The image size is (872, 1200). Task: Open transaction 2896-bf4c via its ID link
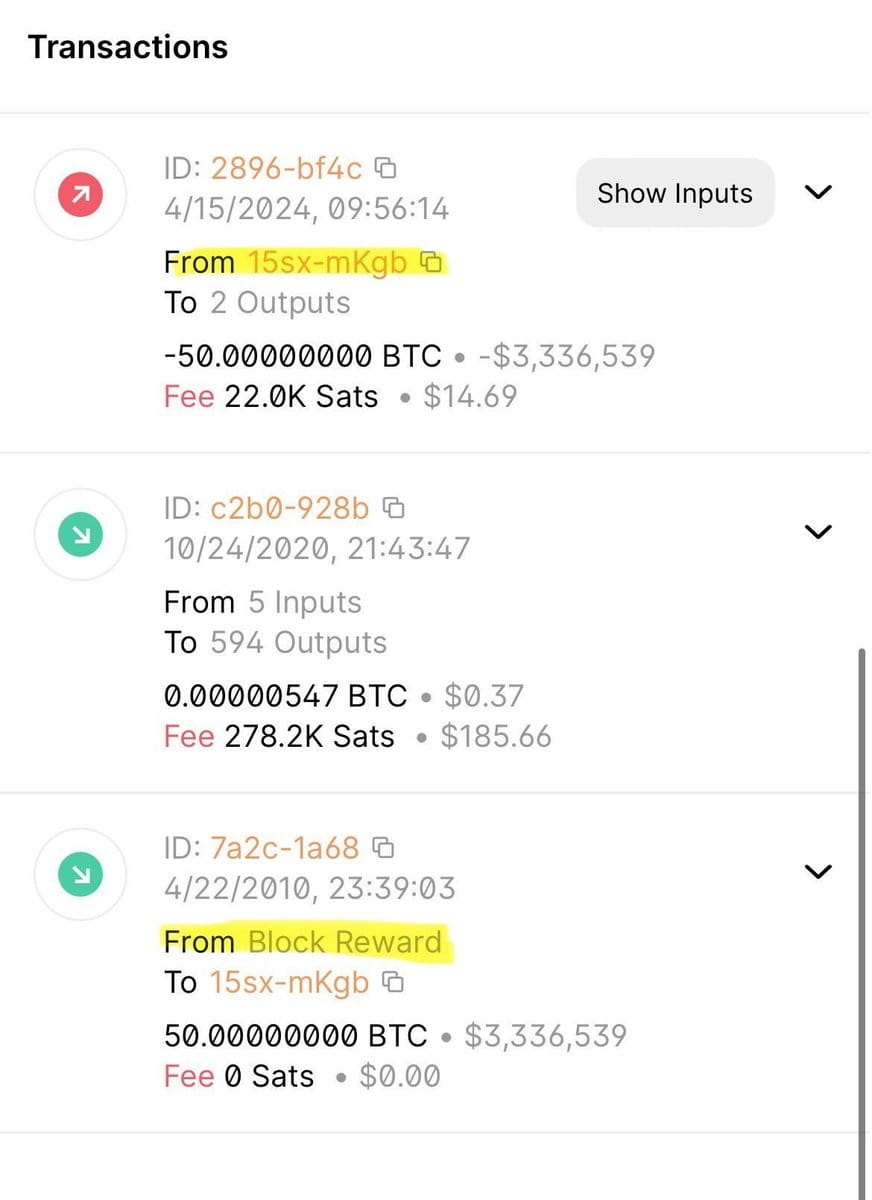click(x=285, y=168)
